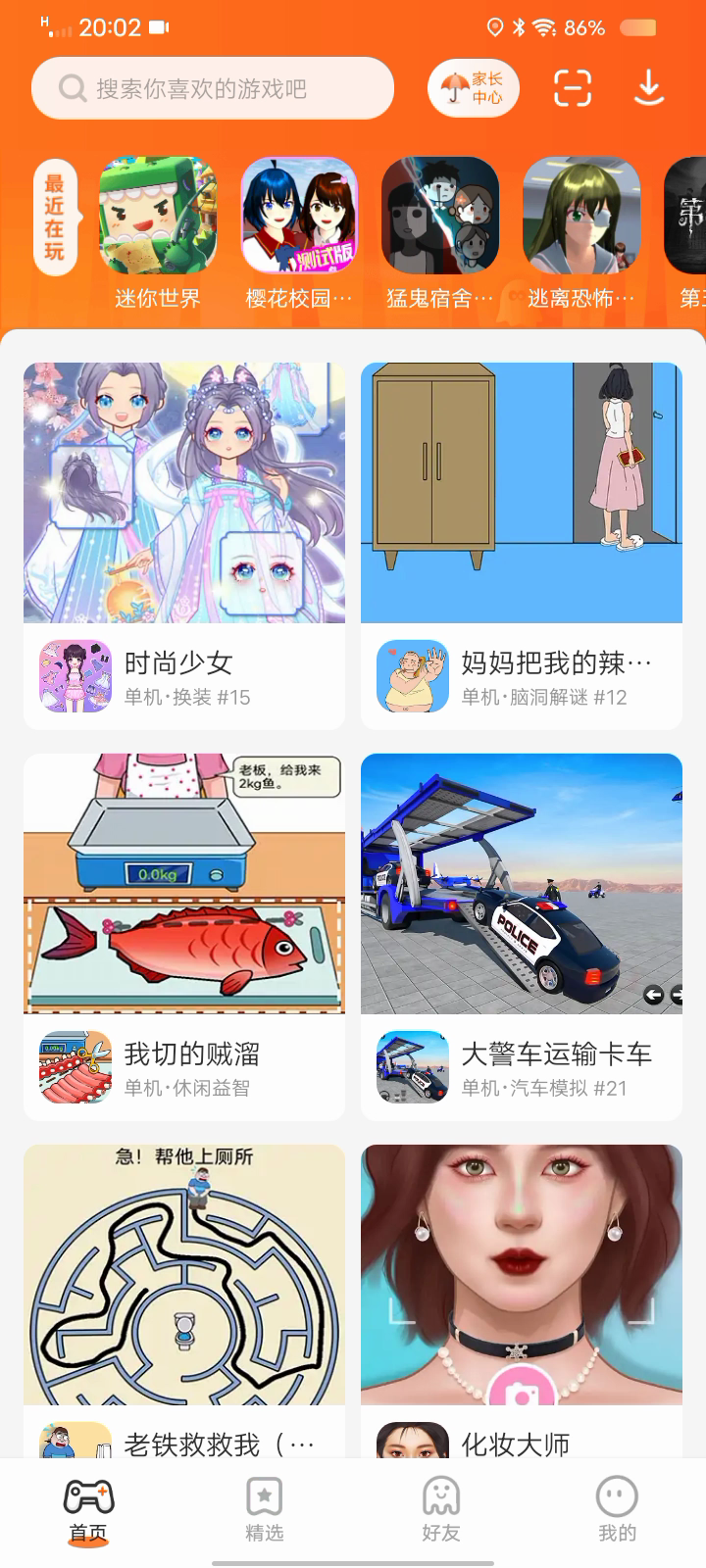Open the 化妆大师 game card
This screenshot has width=706, height=1568.
pyautogui.click(x=522, y=1294)
